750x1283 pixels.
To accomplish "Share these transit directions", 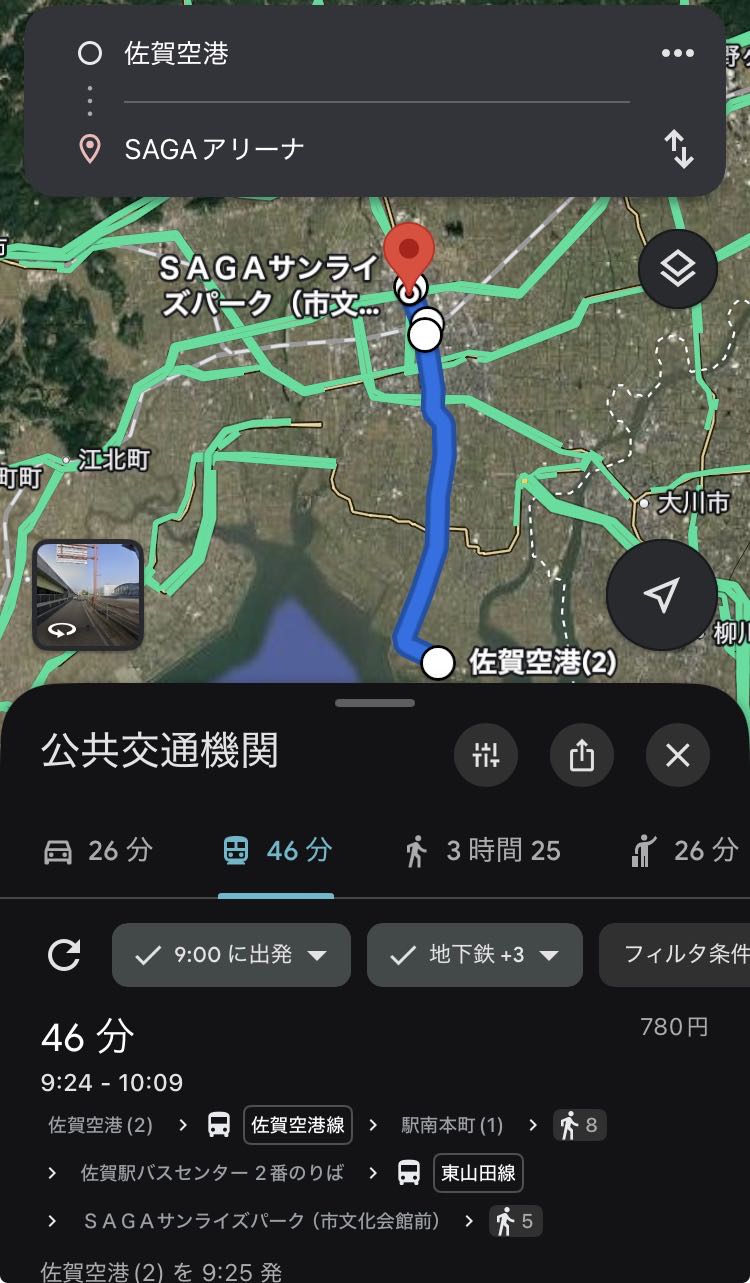I will [581, 755].
